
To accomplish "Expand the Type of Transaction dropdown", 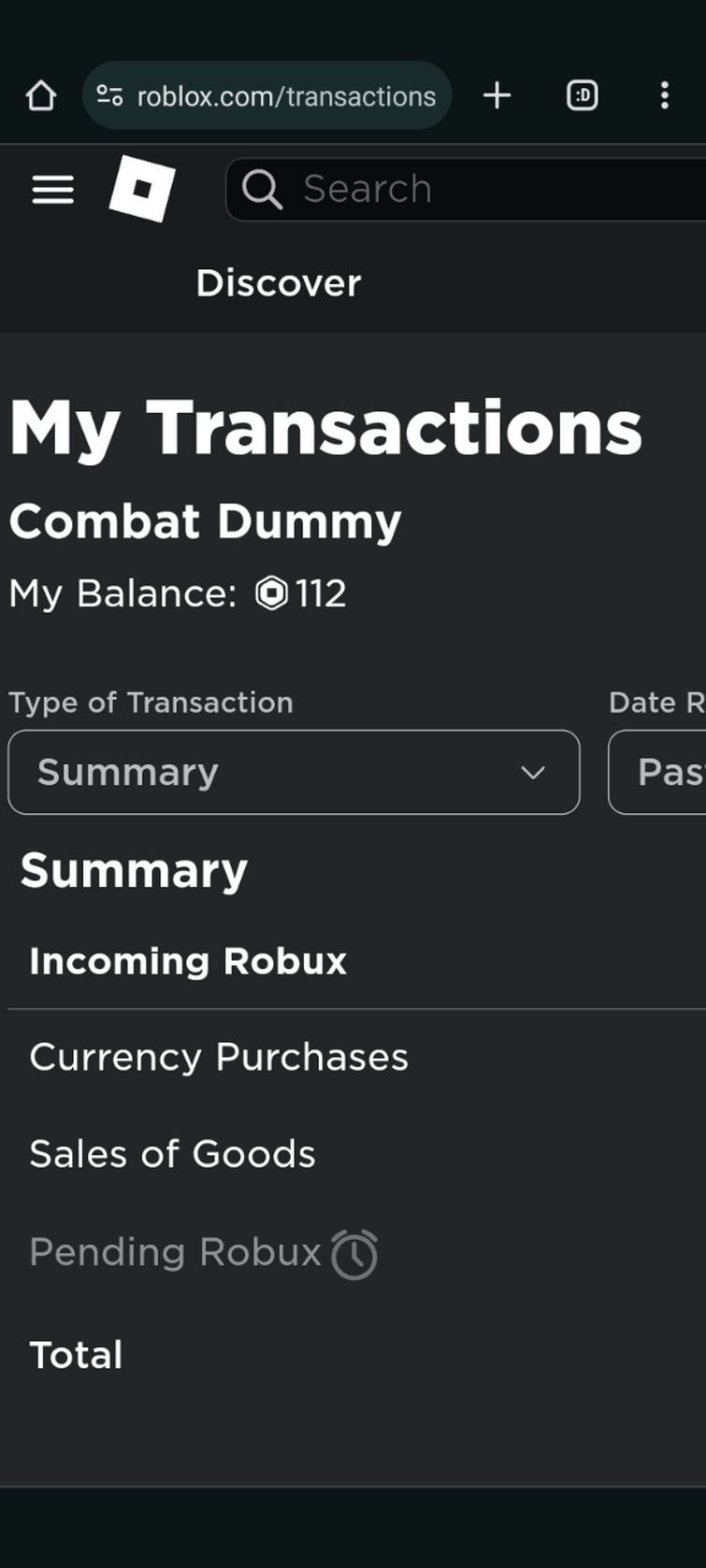I will [294, 772].
